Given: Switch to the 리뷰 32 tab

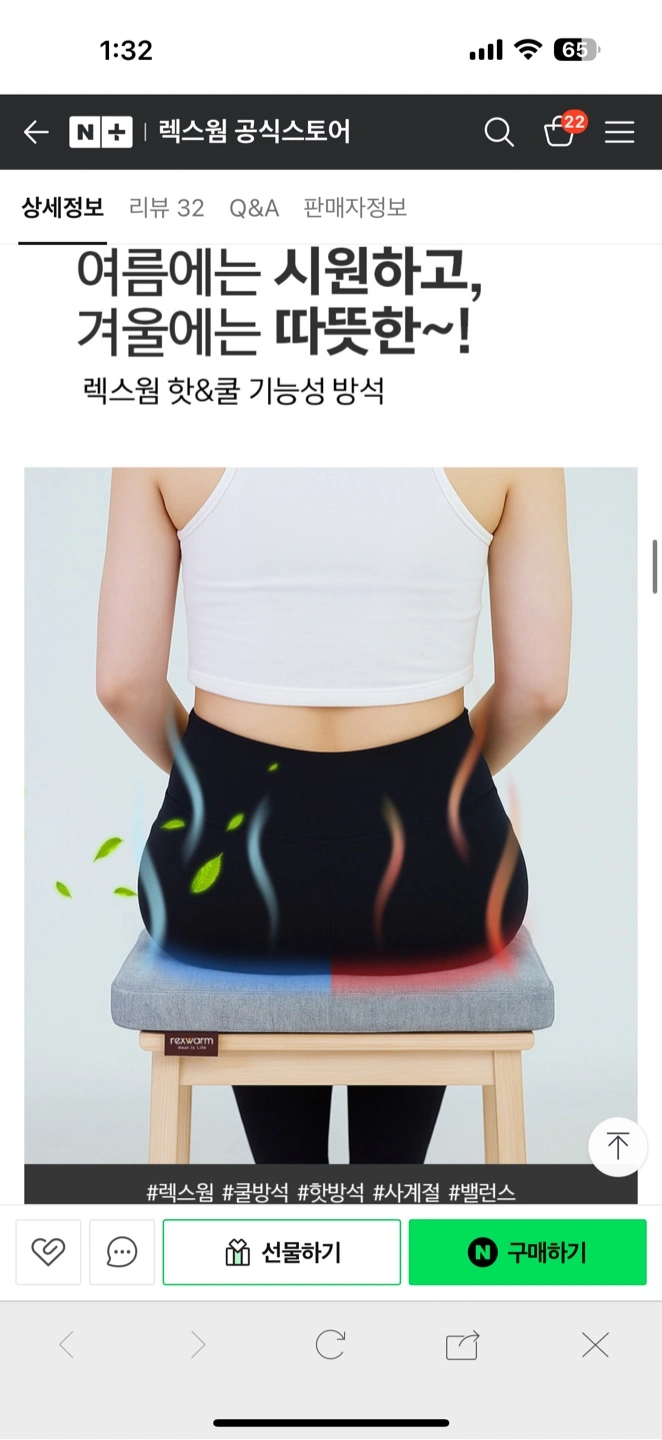Looking at the screenshot, I should point(166,208).
